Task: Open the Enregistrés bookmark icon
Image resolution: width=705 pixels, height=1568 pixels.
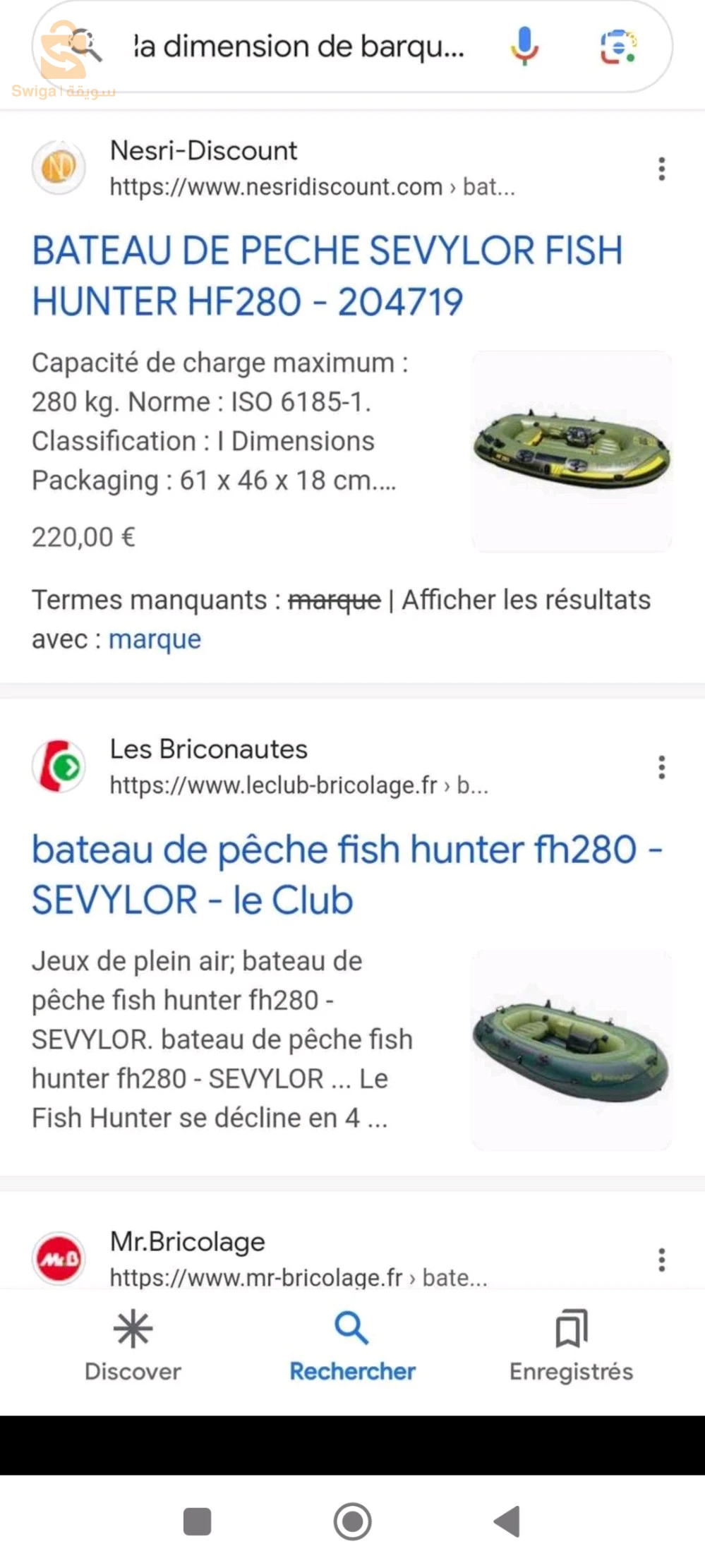Action: click(572, 1327)
